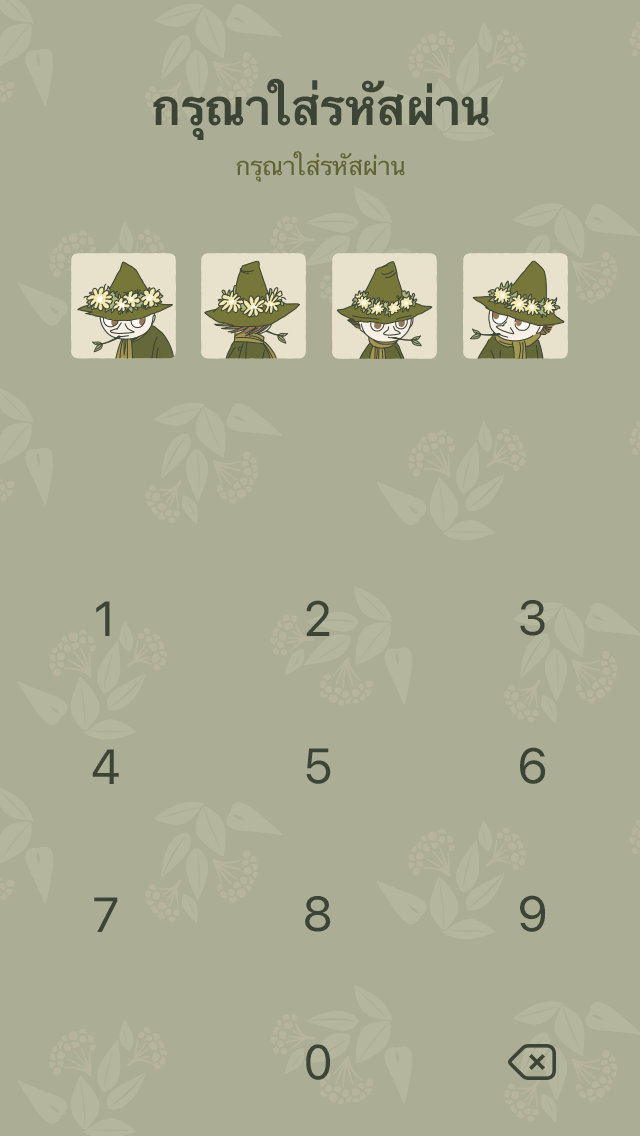
Task: Select digit 3 on the keypad
Action: pos(532,619)
